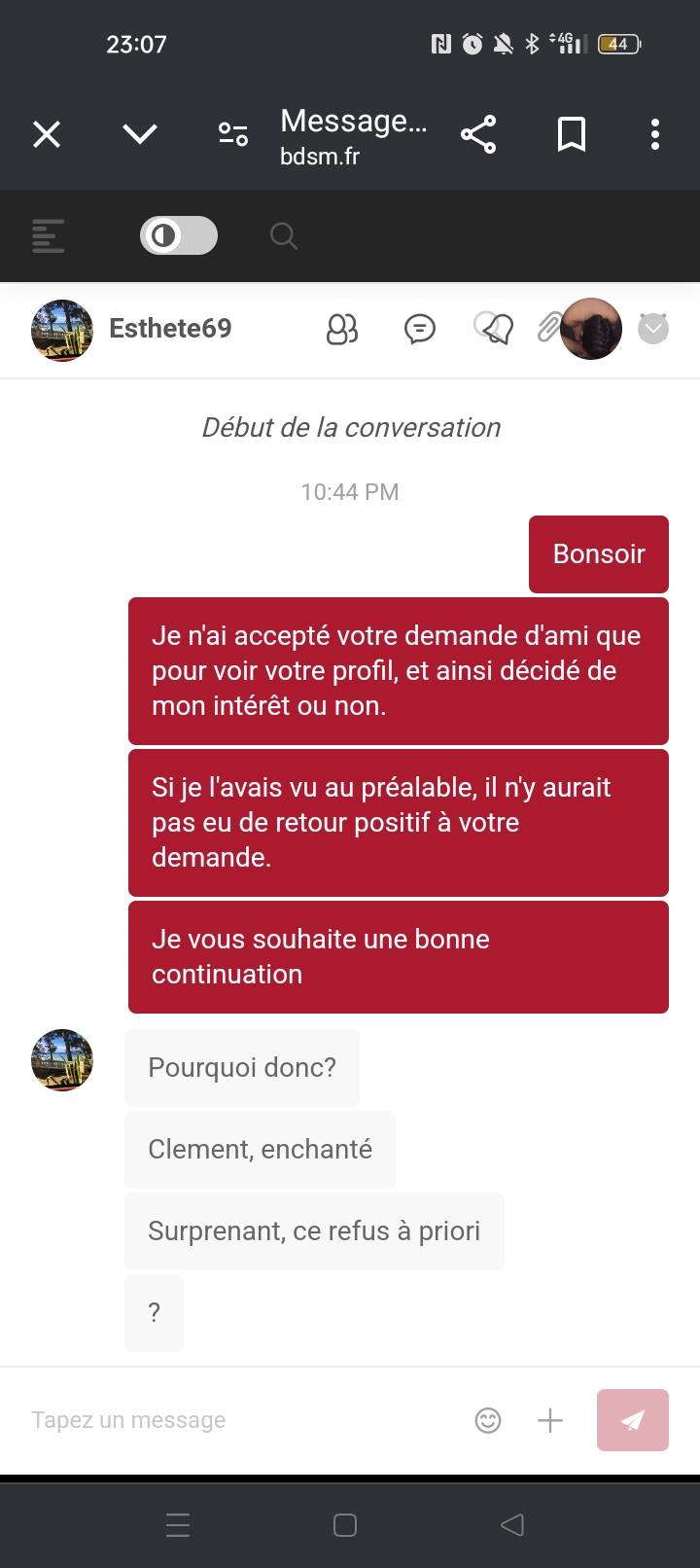Open the emoji picker
The height and width of the screenshot is (1568, 700).
[x=488, y=1421]
